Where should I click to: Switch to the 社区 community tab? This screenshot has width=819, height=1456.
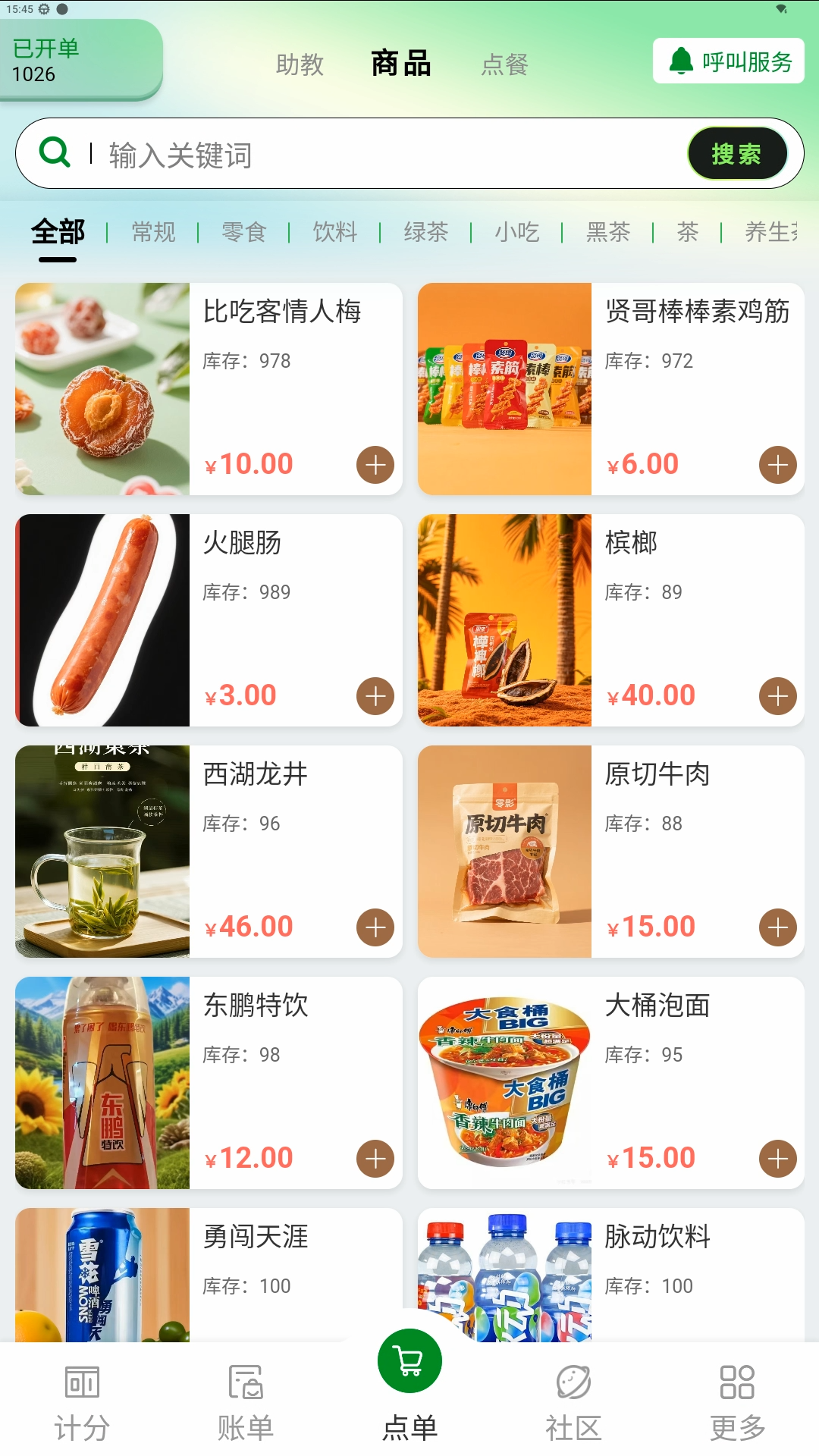tap(573, 1403)
